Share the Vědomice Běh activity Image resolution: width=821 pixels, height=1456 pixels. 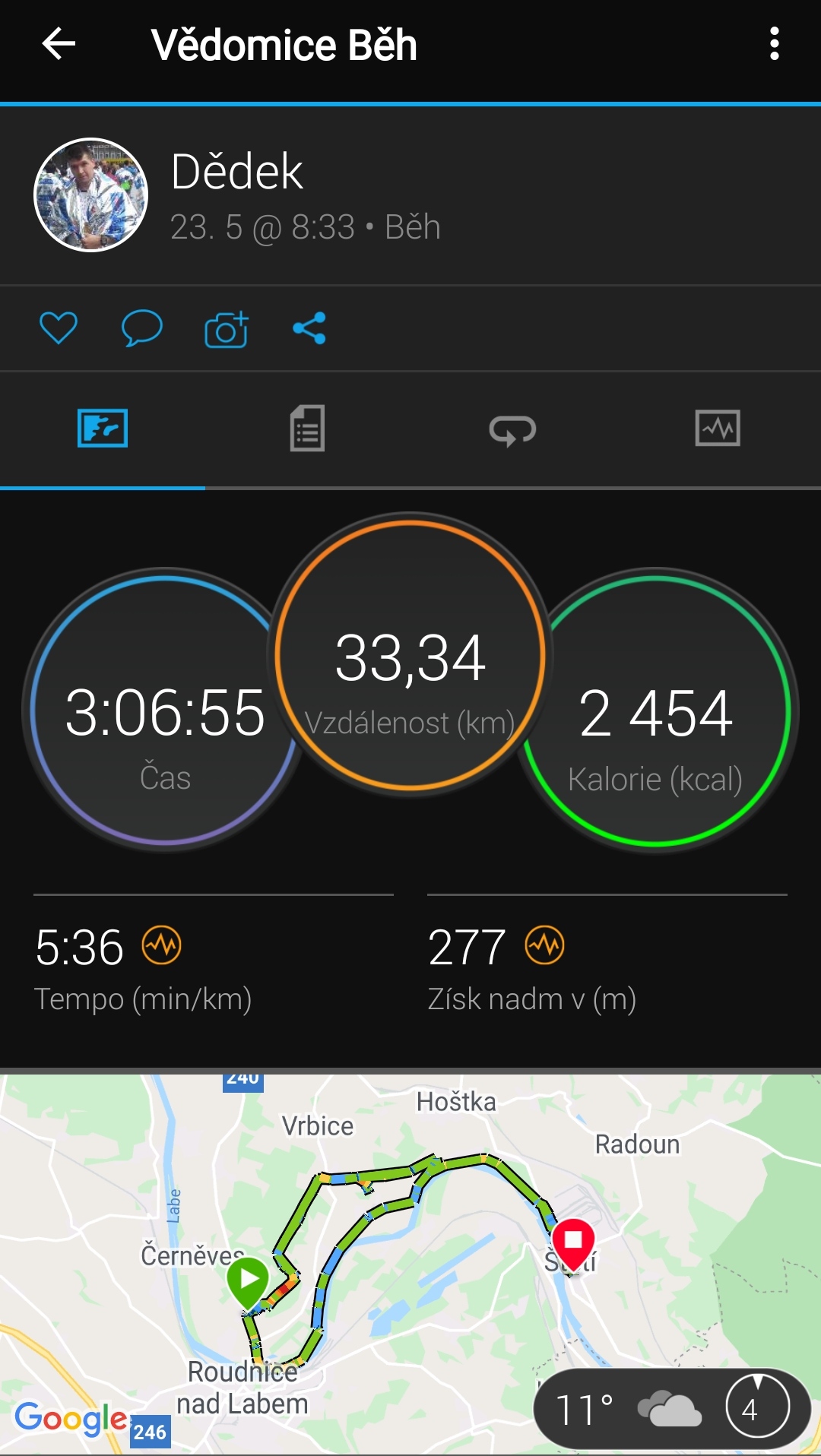[x=309, y=328]
